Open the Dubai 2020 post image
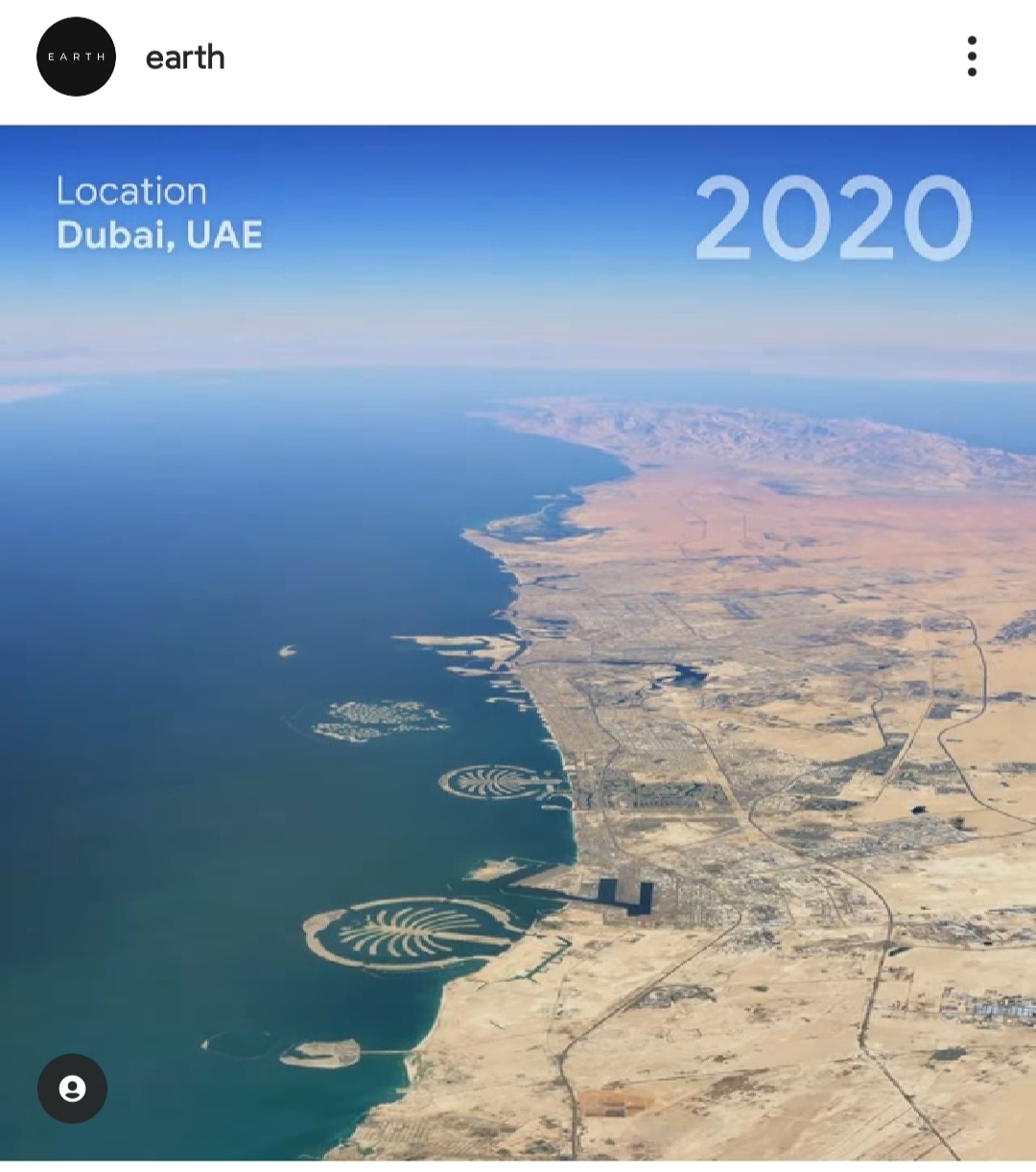The height and width of the screenshot is (1172, 1036). click(518, 643)
